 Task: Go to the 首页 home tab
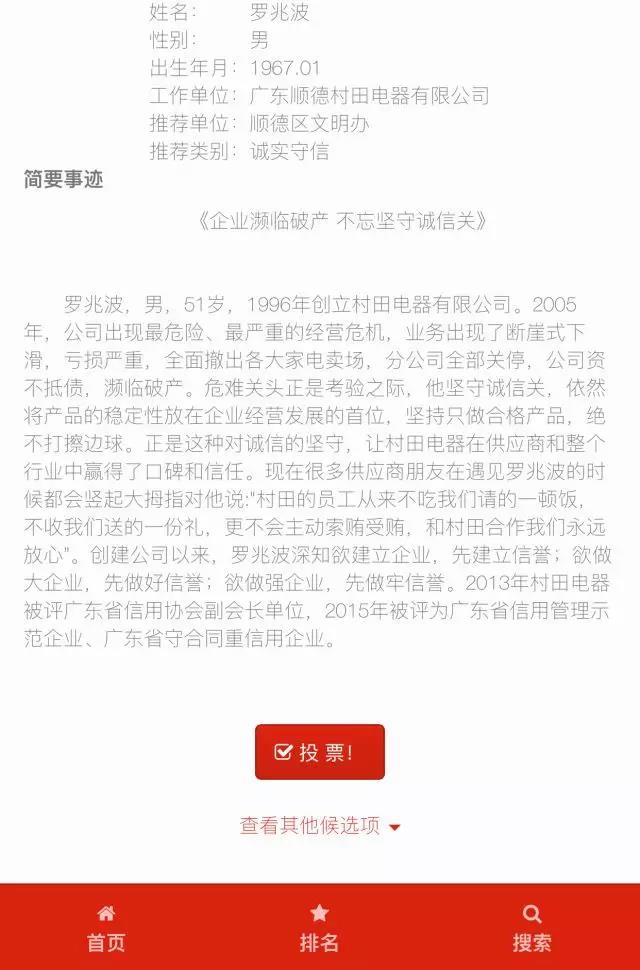(x=106, y=928)
